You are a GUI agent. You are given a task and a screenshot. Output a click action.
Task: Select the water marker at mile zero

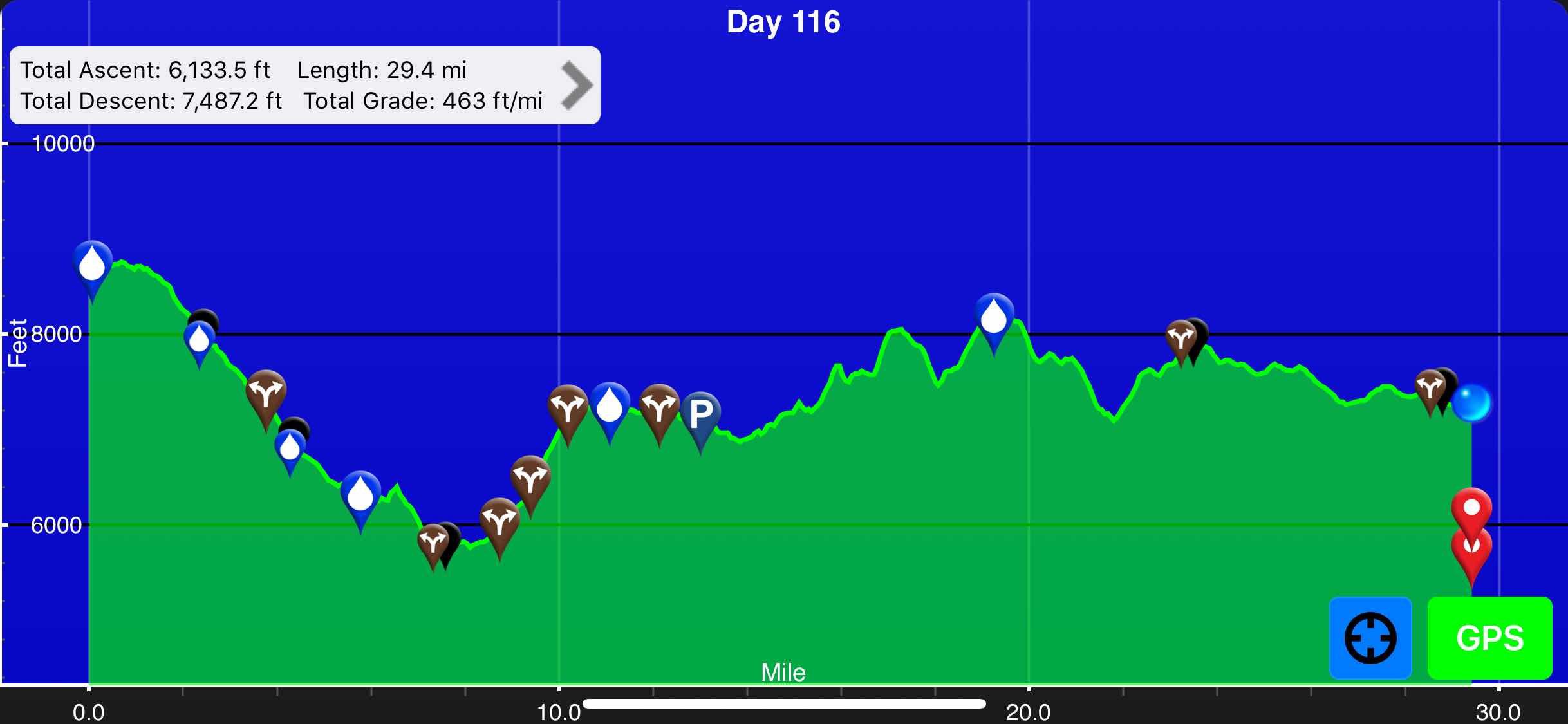92,264
